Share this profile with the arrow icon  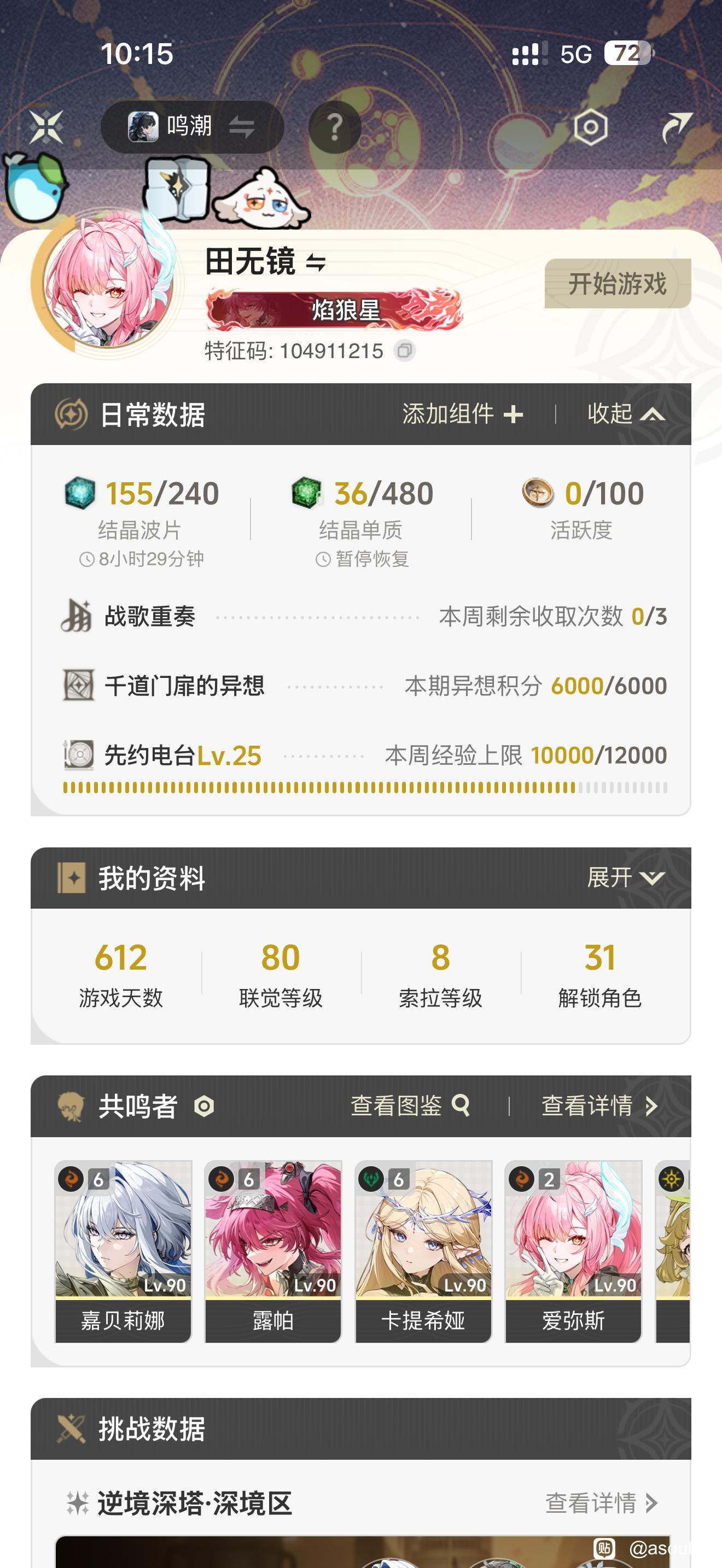(x=677, y=127)
